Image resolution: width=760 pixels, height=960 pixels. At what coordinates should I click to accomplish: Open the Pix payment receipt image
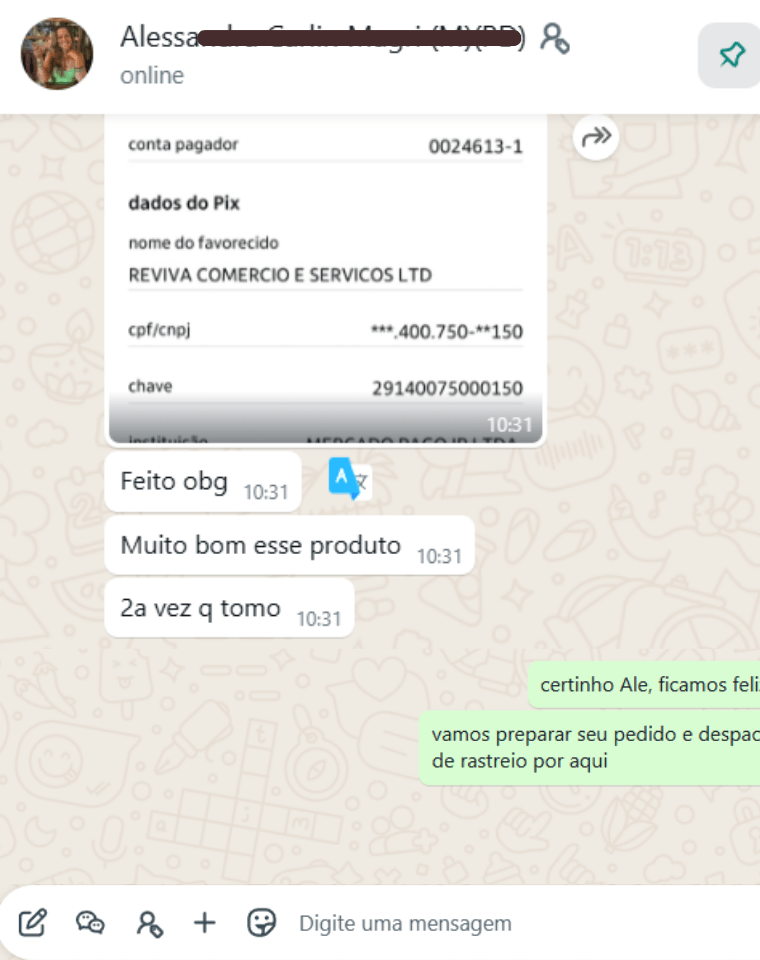325,280
